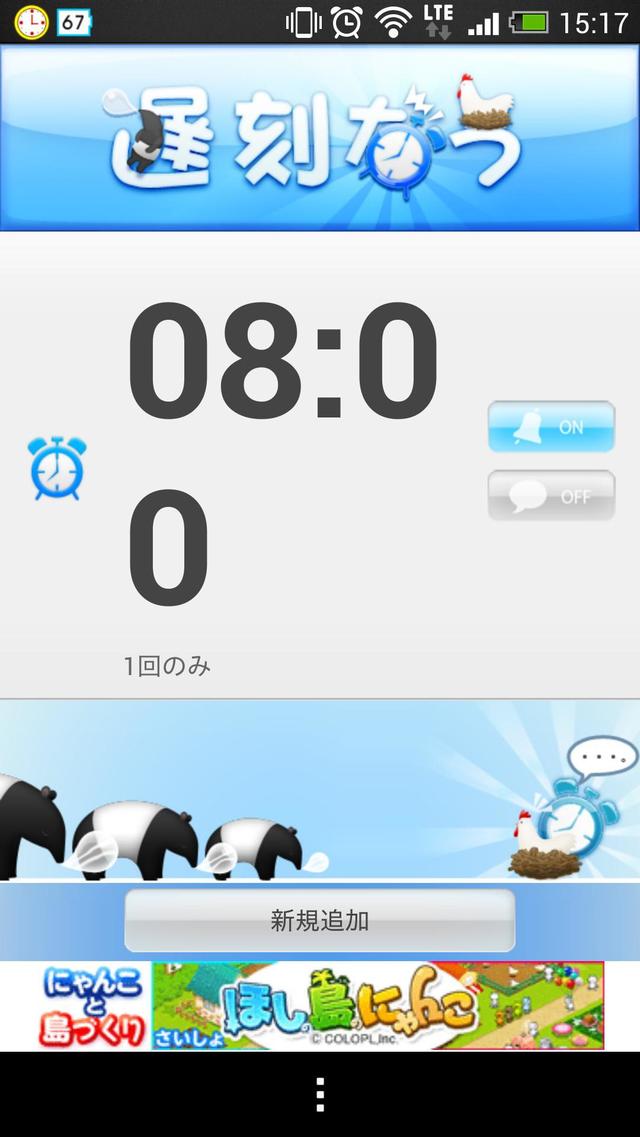
Task: Open the ほし島のにゃんこ ad banner
Action: pyautogui.click(x=320, y=1006)
